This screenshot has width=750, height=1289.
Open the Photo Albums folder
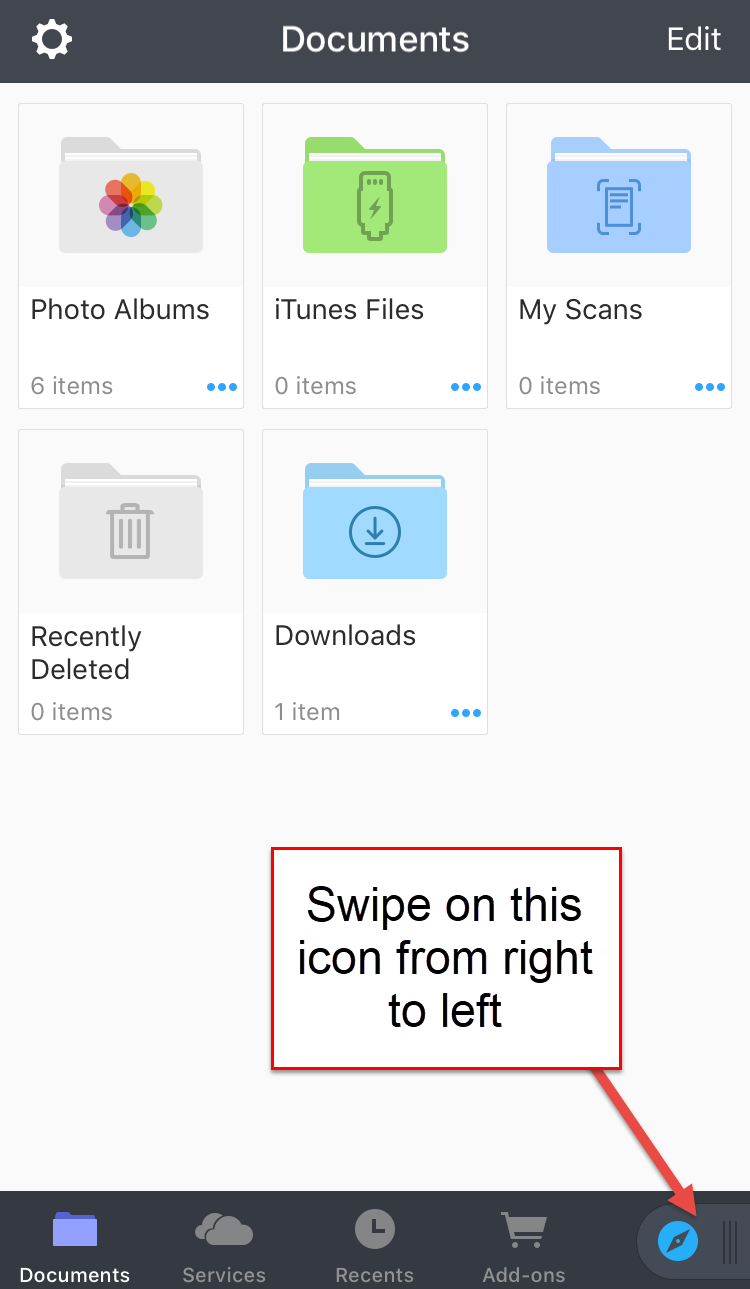click(x=131, y=200)
